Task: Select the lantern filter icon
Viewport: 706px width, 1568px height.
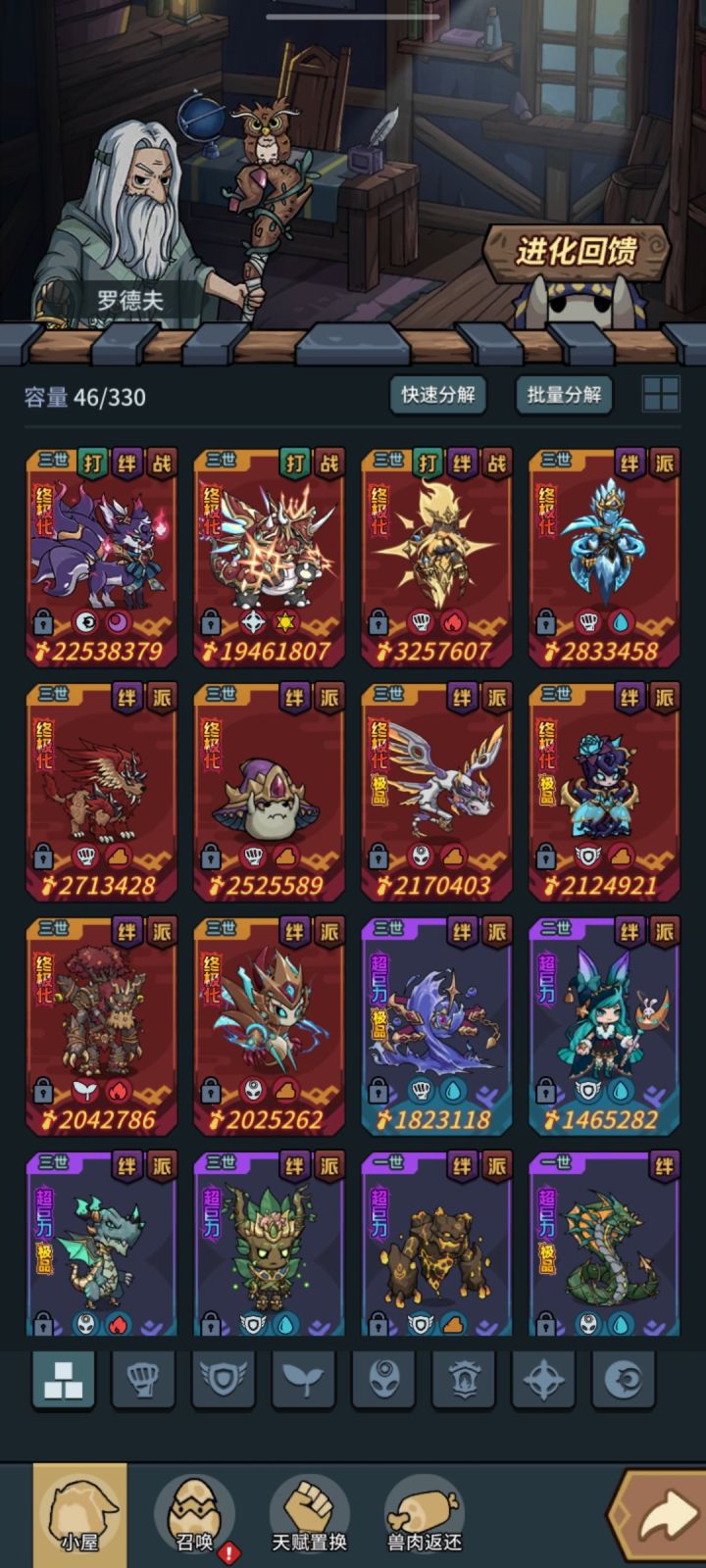Action: [462, 1379]
